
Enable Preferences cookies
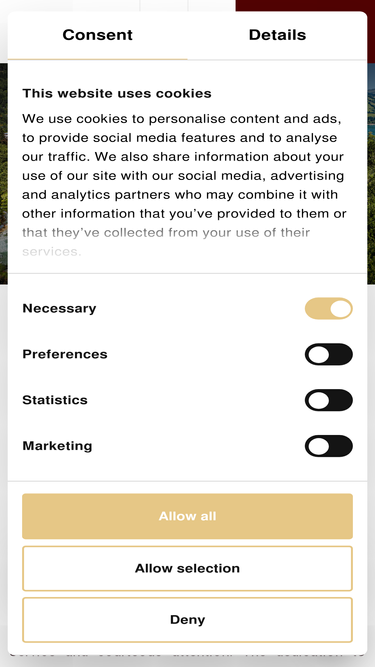point(329,354)
